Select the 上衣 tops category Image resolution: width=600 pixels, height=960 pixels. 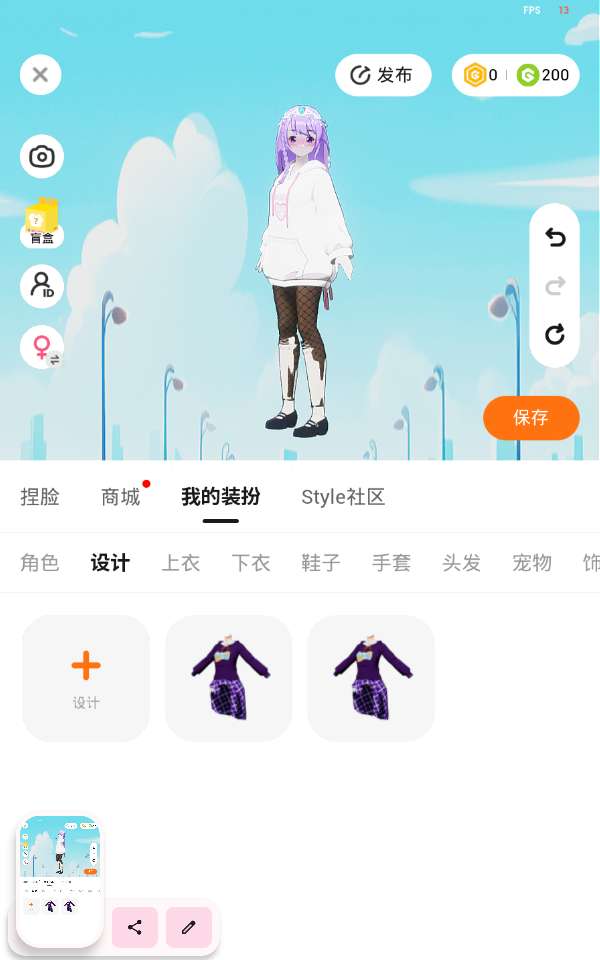pyautogui.click(x=181, y=563)
